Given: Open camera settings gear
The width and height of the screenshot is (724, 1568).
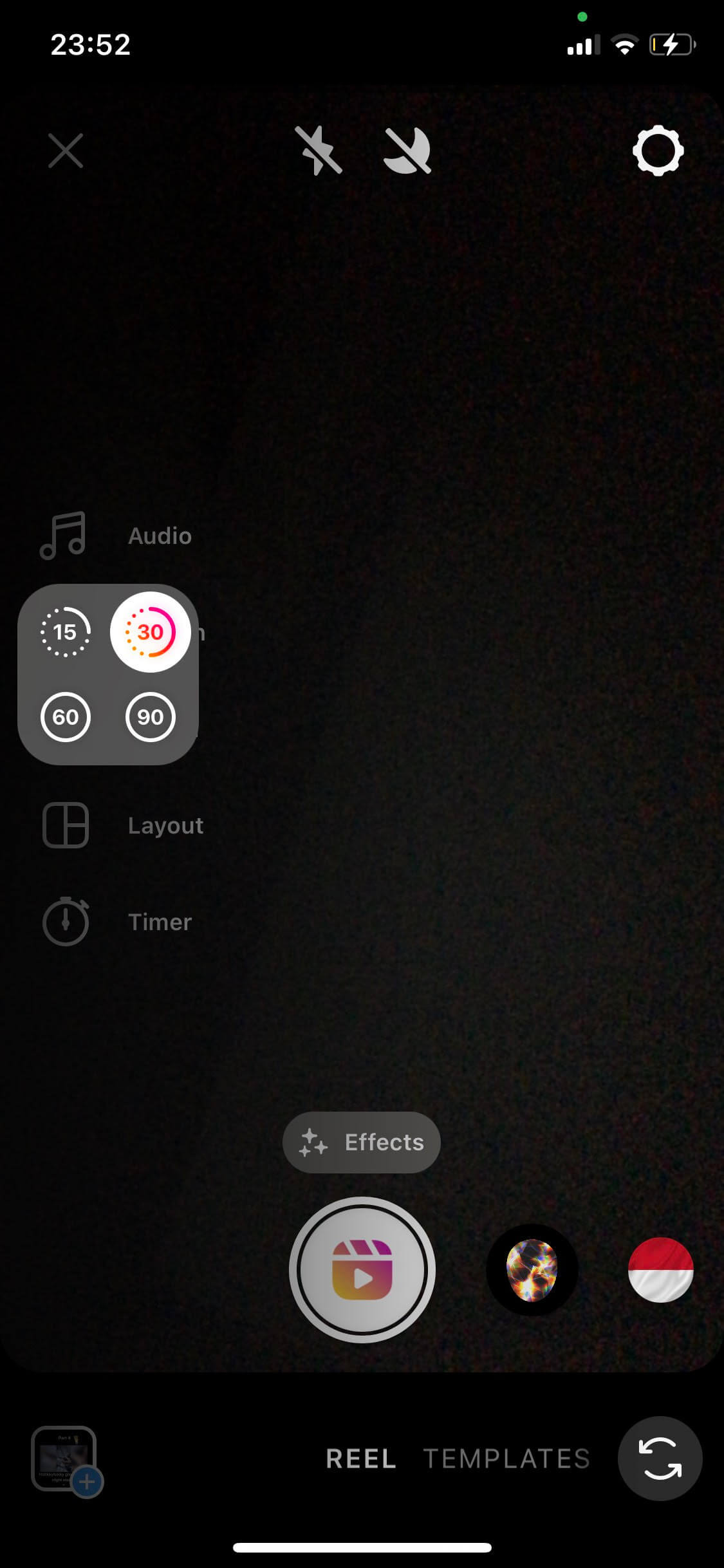Looking at the screenshot, I should pos(658,151).
